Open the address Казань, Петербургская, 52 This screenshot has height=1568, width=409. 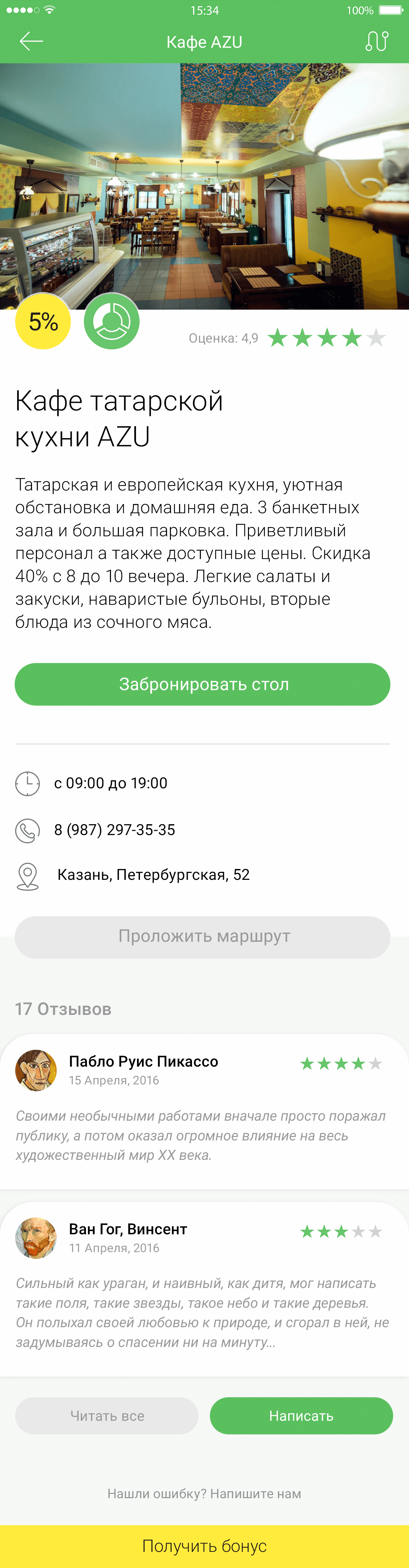pyautogui.click(x=153, y=875)
